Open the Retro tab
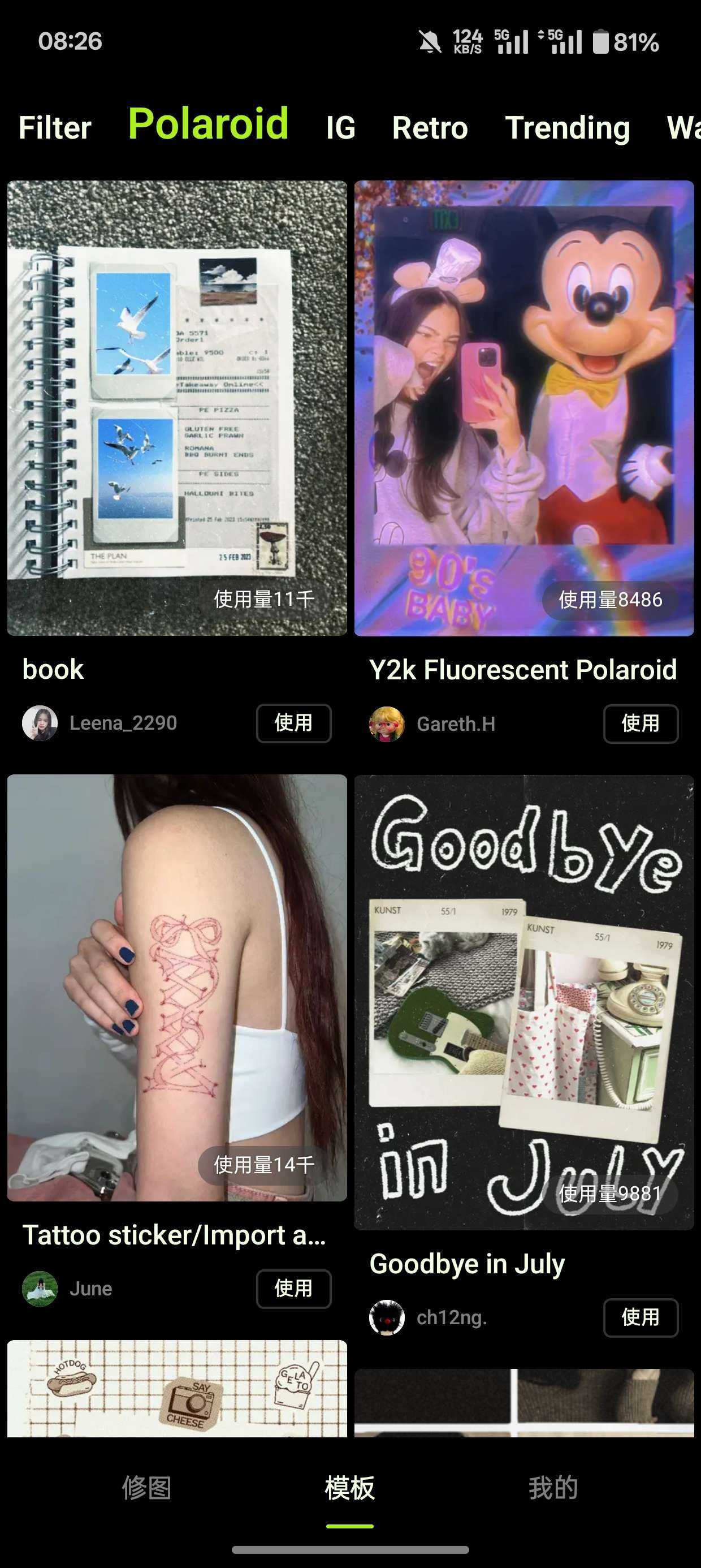 pyautogui.click(x=430, y=128)
